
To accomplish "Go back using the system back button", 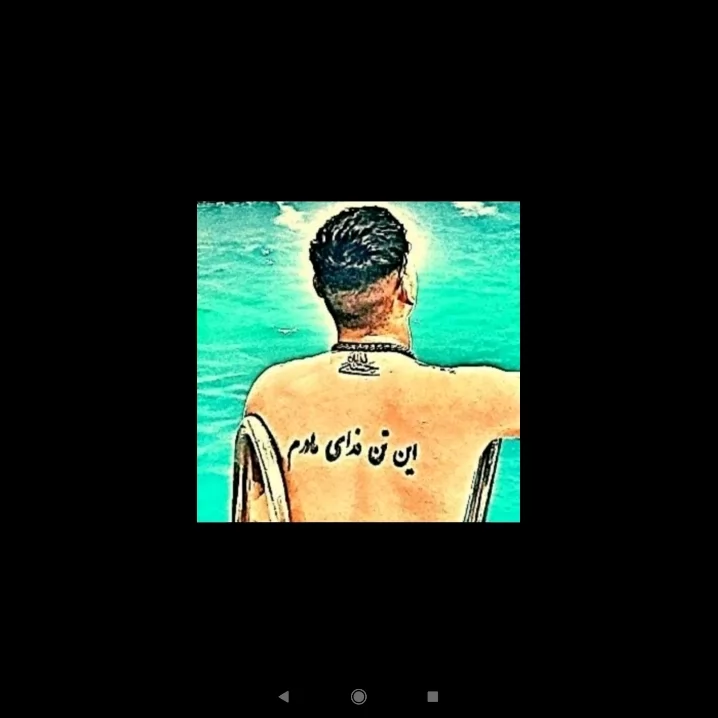I will pyautogui.click(x=284, y=696).
